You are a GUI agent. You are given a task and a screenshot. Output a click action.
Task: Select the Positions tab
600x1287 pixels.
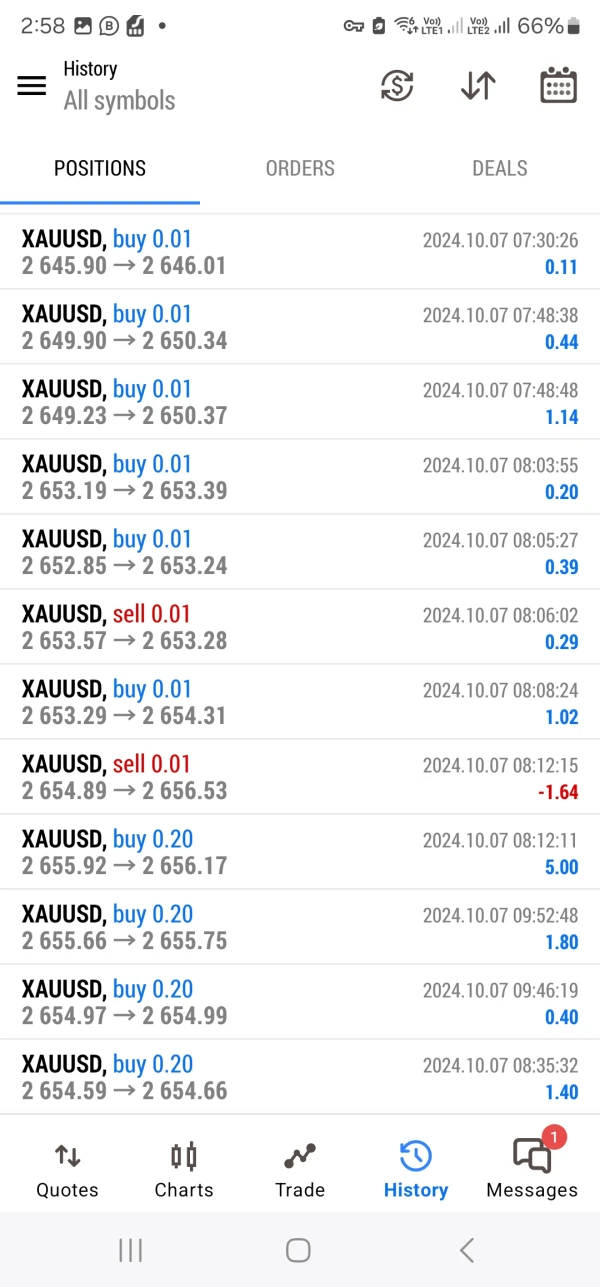[x=100, y=169]
